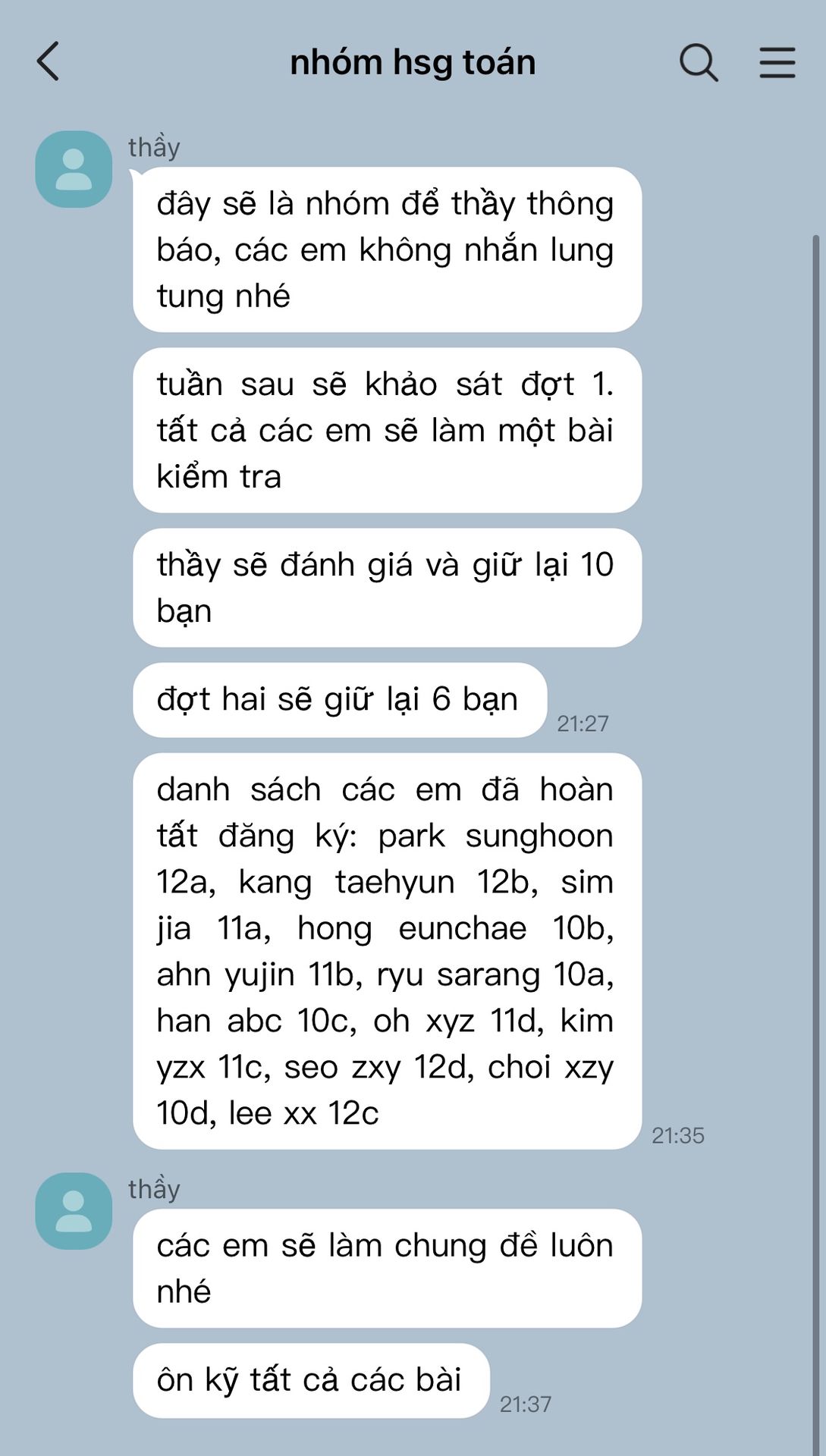Screen dimensions: 826x1456
Task: Search within the group chat
Action: [698, 61]
